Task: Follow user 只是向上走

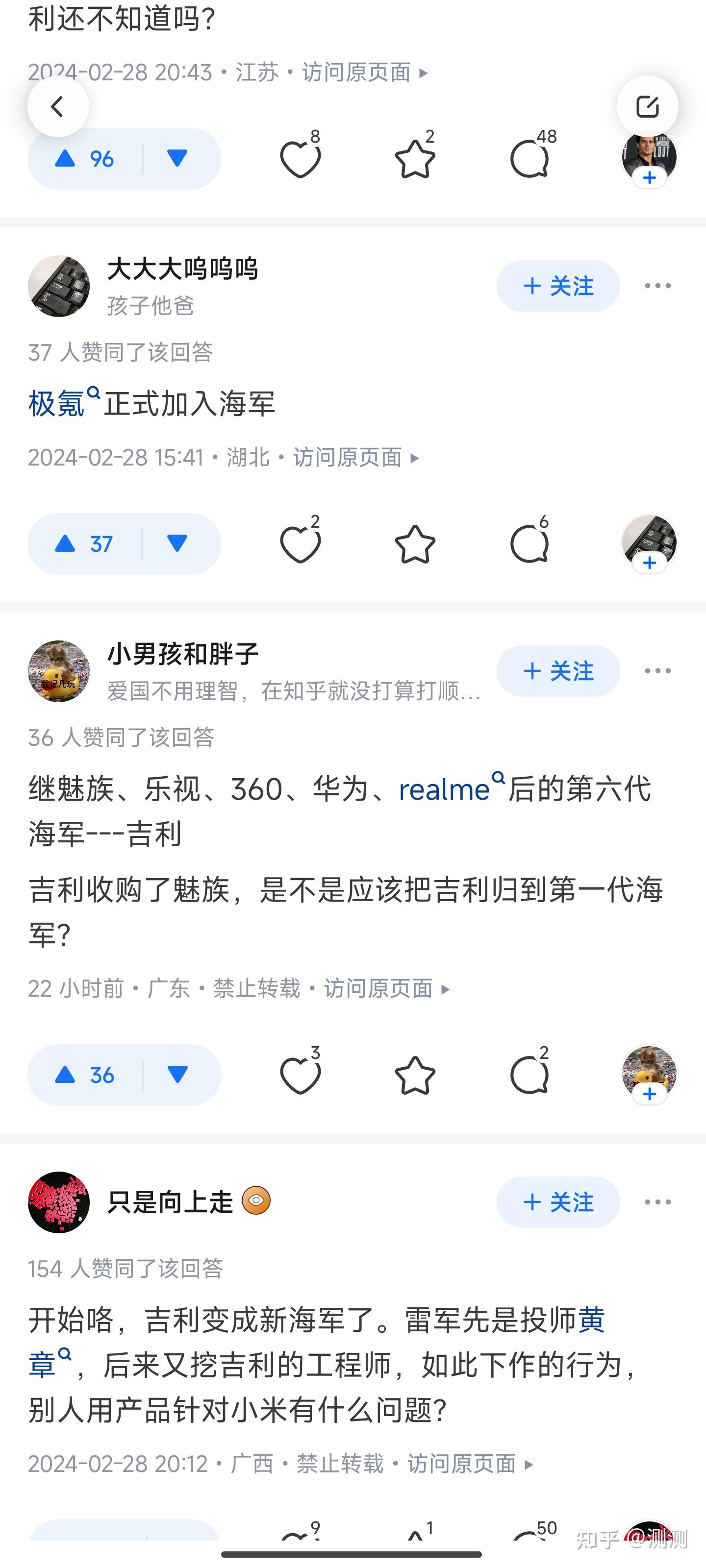Action: pos(557,1202)
